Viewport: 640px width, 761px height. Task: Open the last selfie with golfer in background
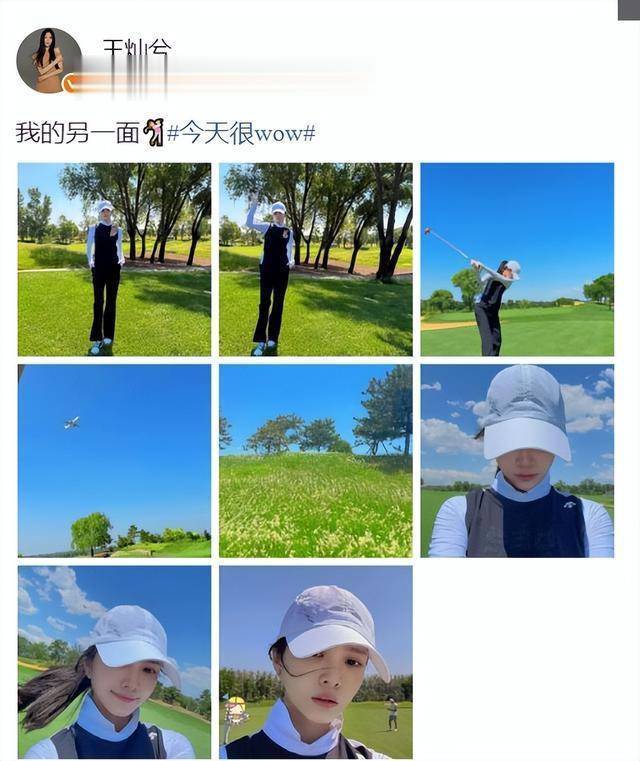(315, 661)
